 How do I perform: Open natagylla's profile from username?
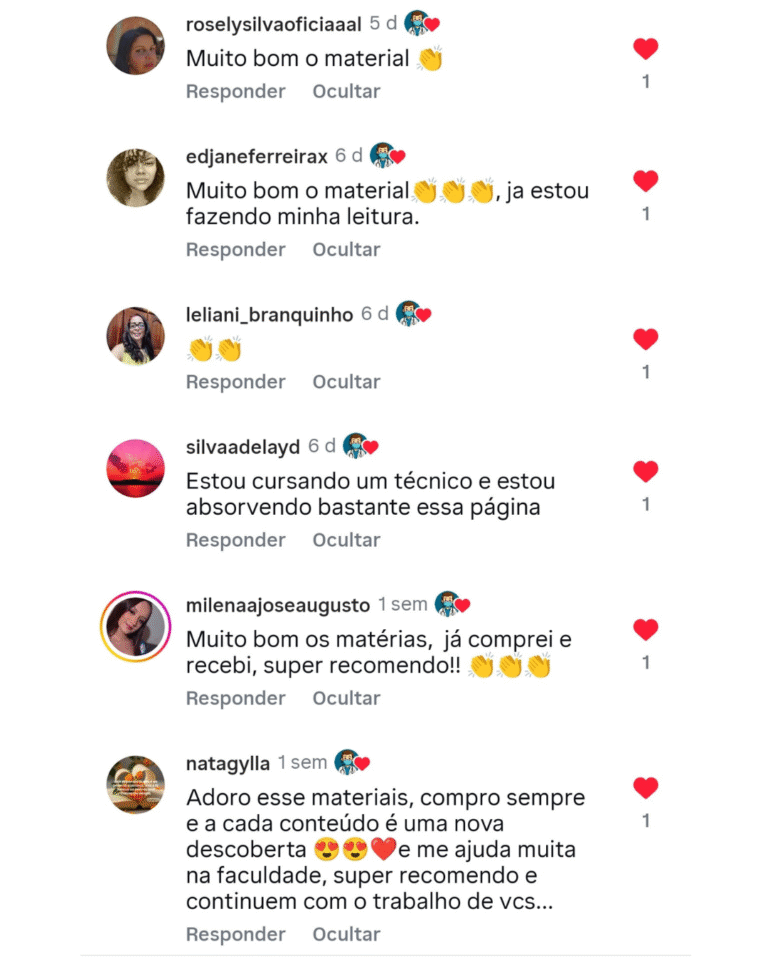(x=228, y=763)
